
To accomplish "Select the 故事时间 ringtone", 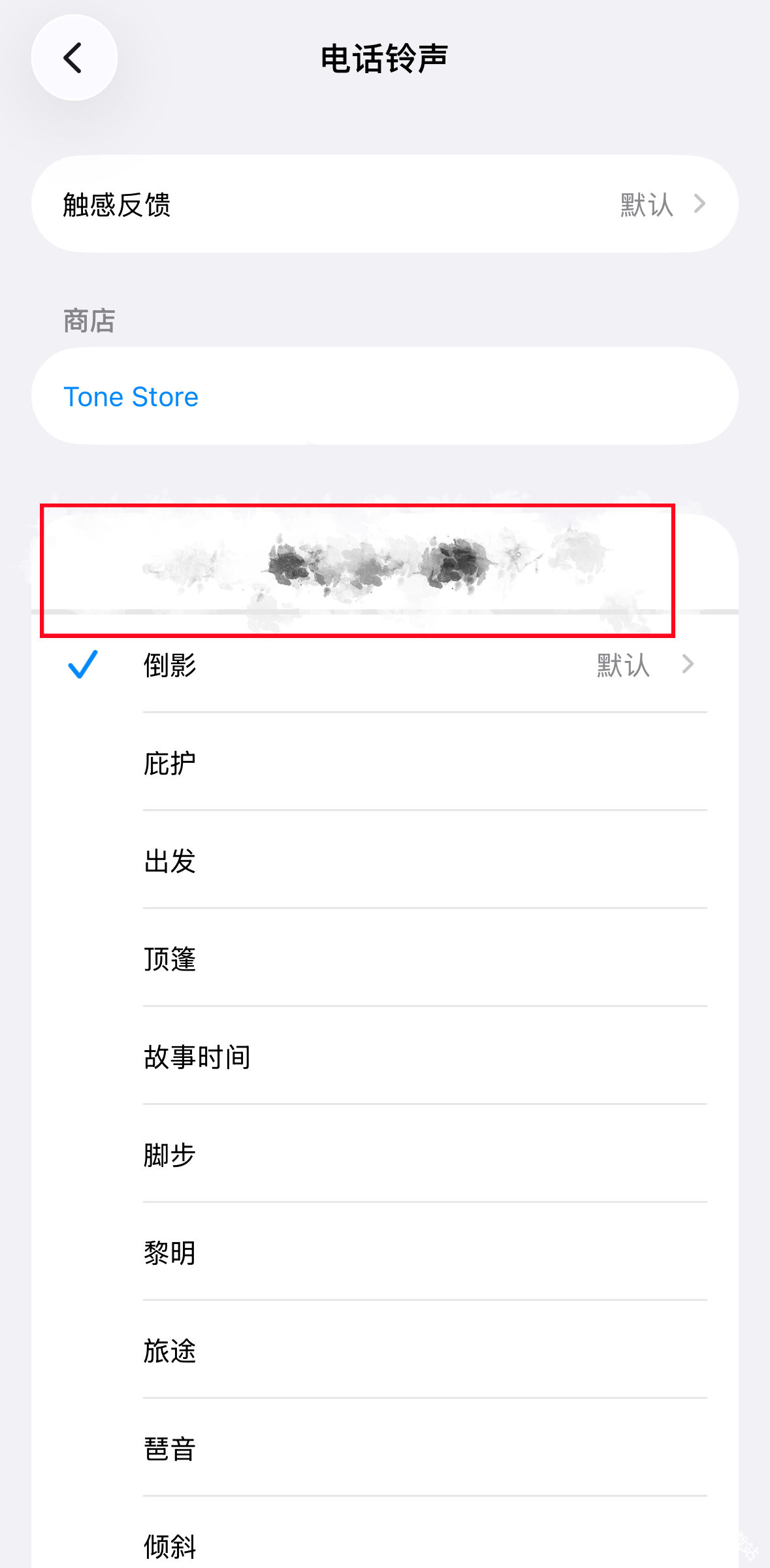I will tap(197, 1057).
